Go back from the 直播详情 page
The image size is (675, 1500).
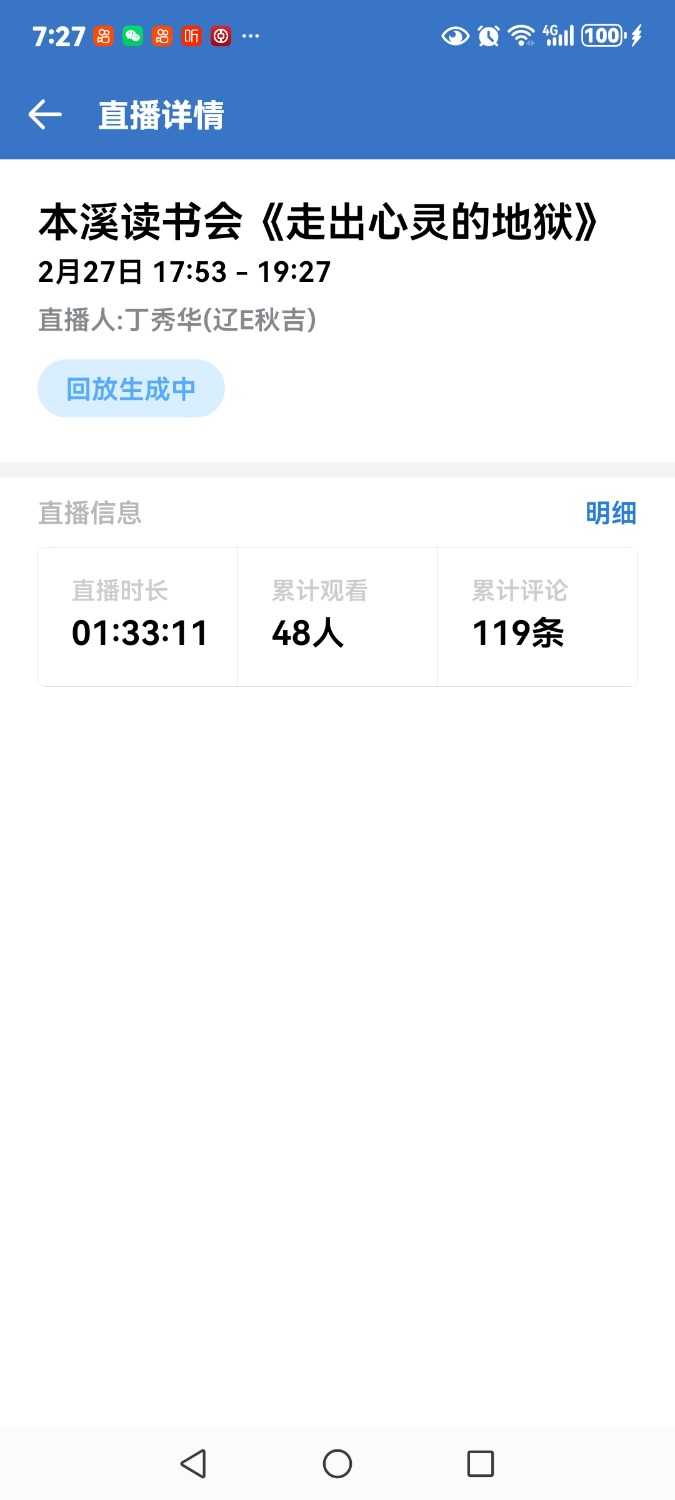45,115
